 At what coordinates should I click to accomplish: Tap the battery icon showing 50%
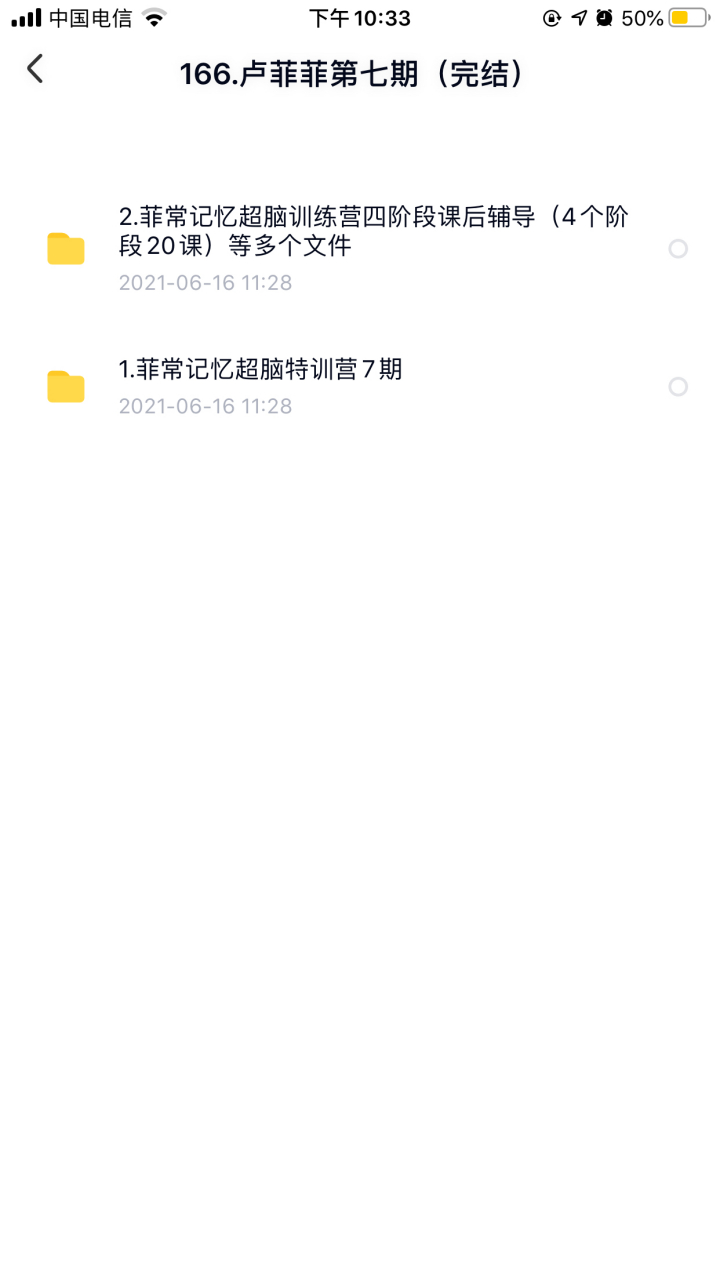(688, 16)
